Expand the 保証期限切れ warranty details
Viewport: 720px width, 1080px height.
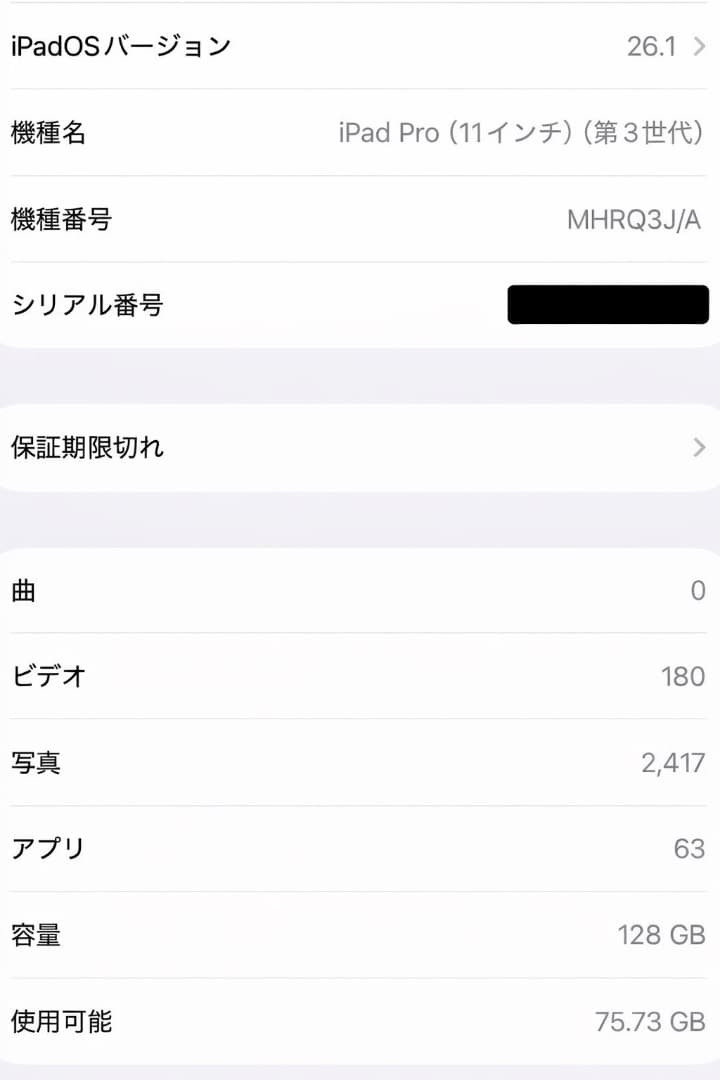tap(360, 447)
